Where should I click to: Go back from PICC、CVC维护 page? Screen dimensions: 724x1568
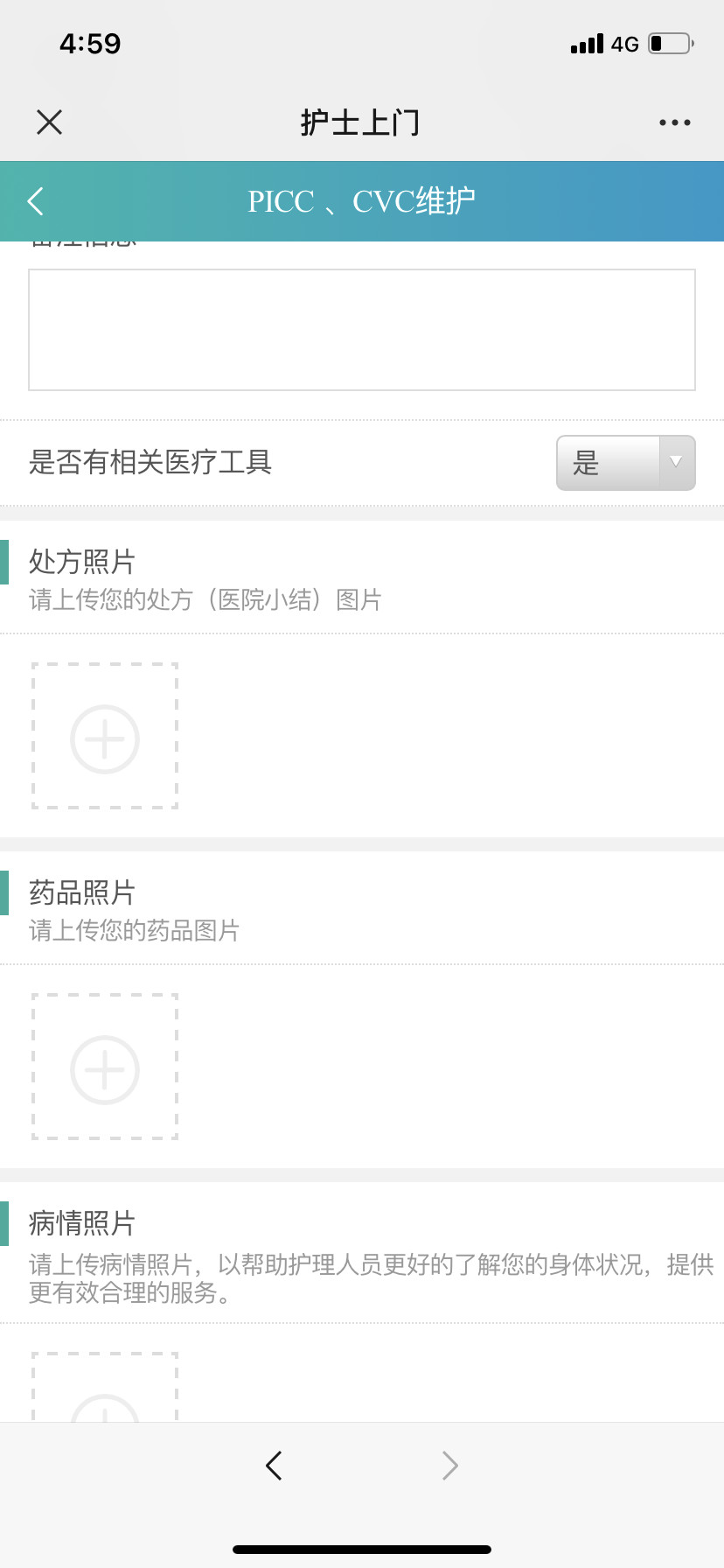35,201
